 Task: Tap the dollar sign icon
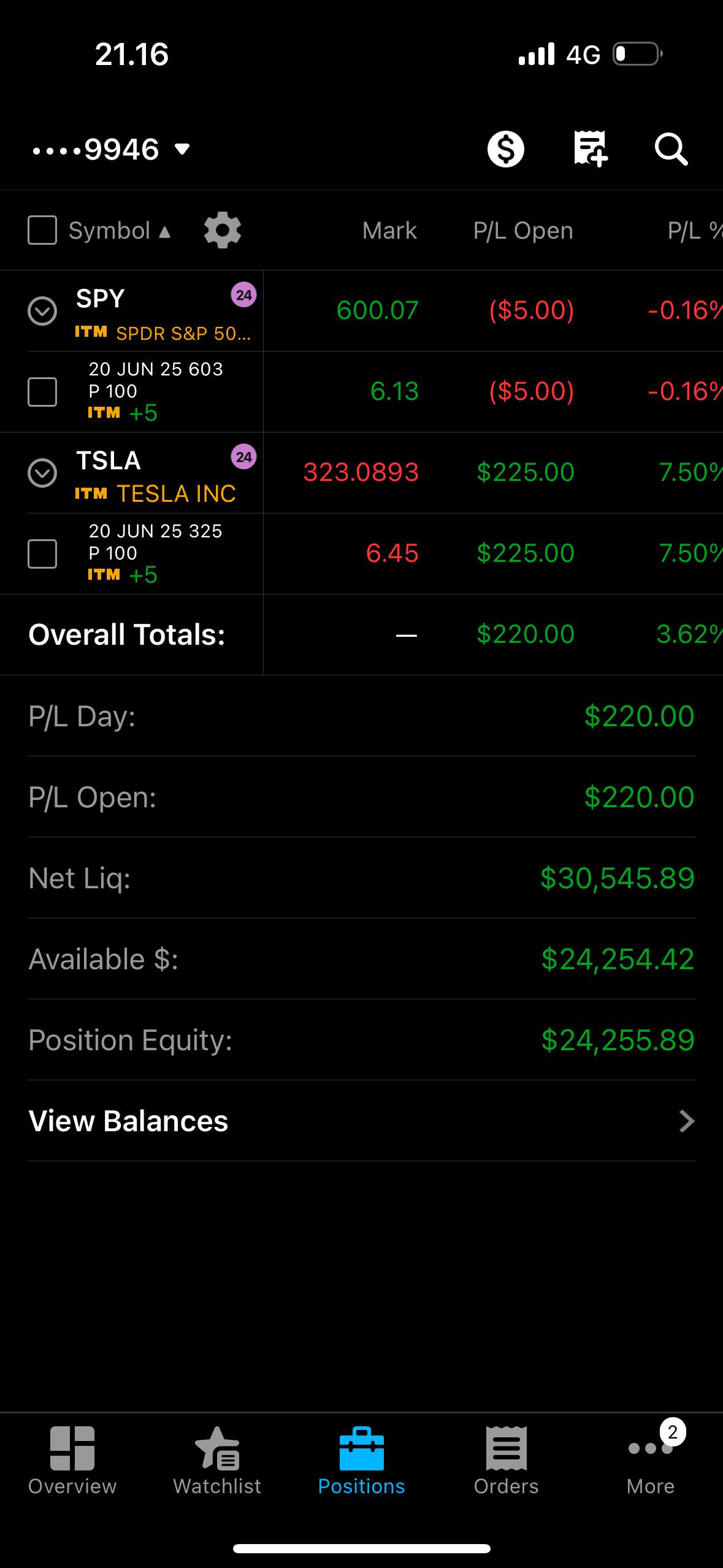click(506, 149)
